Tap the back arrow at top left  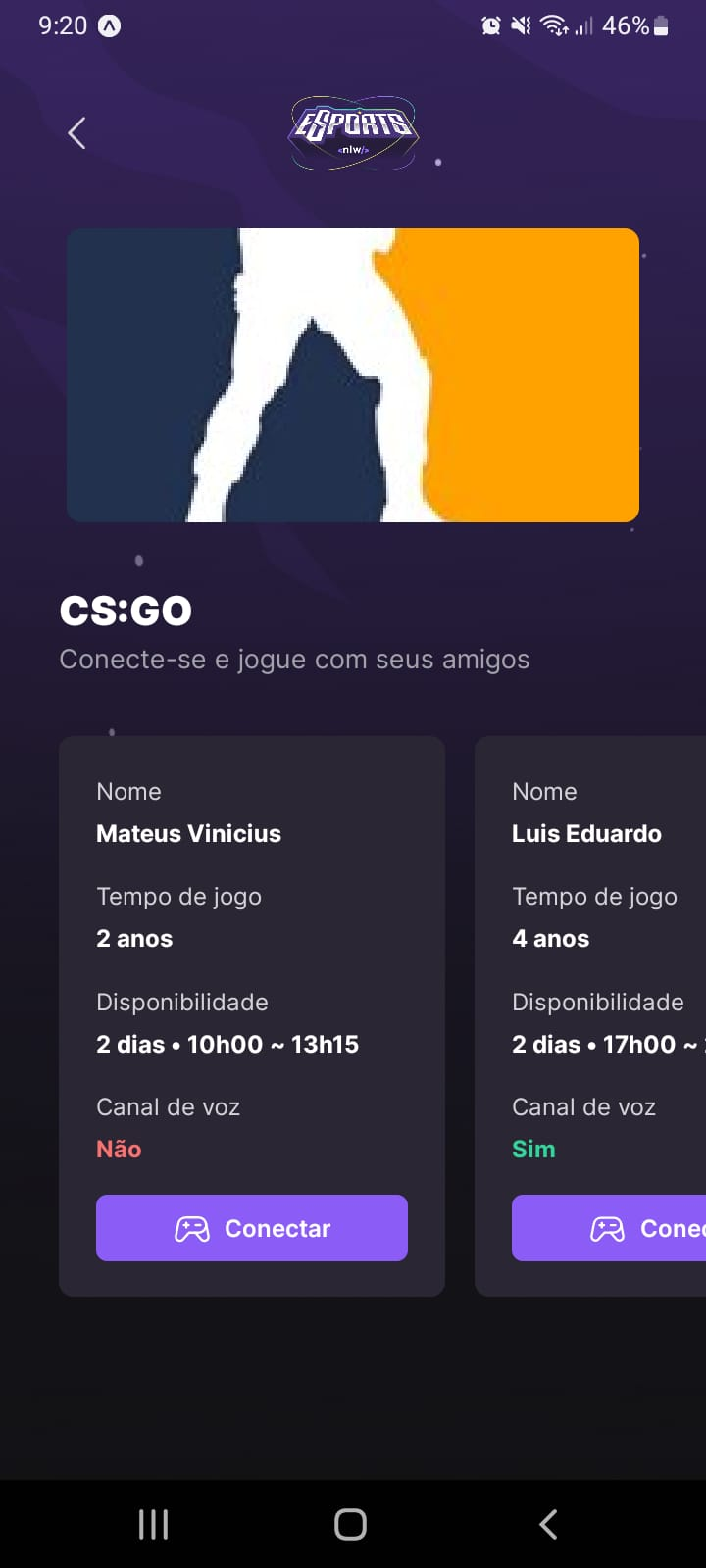pyautogui.click(x=76, y=132)
